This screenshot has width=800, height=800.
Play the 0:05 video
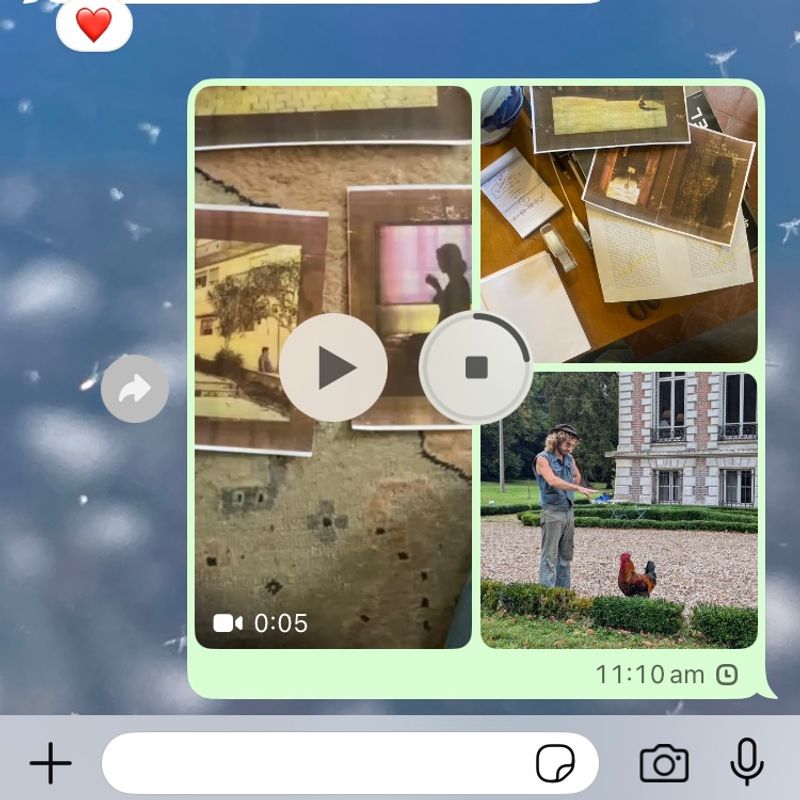333,368
